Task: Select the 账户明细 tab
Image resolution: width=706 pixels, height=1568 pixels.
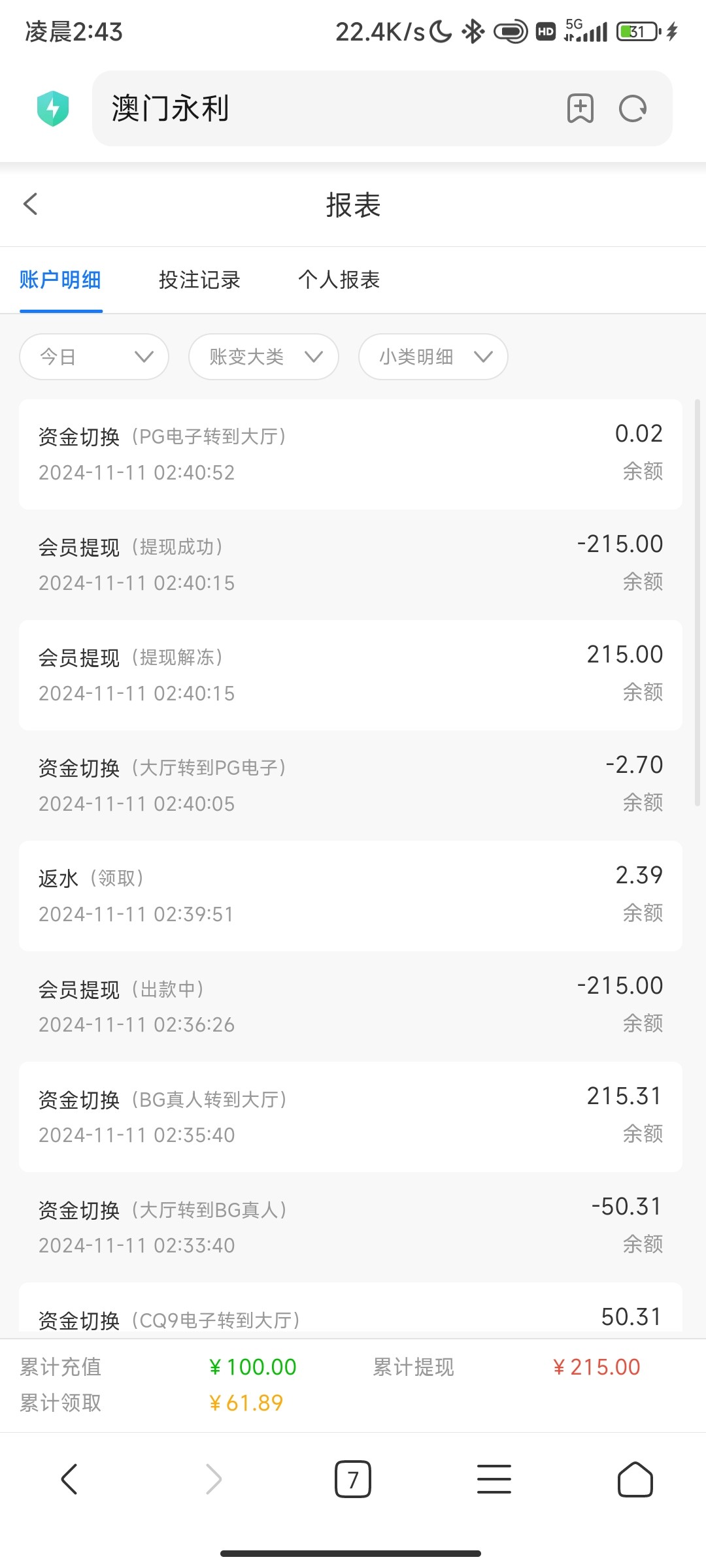Action: 60,280
